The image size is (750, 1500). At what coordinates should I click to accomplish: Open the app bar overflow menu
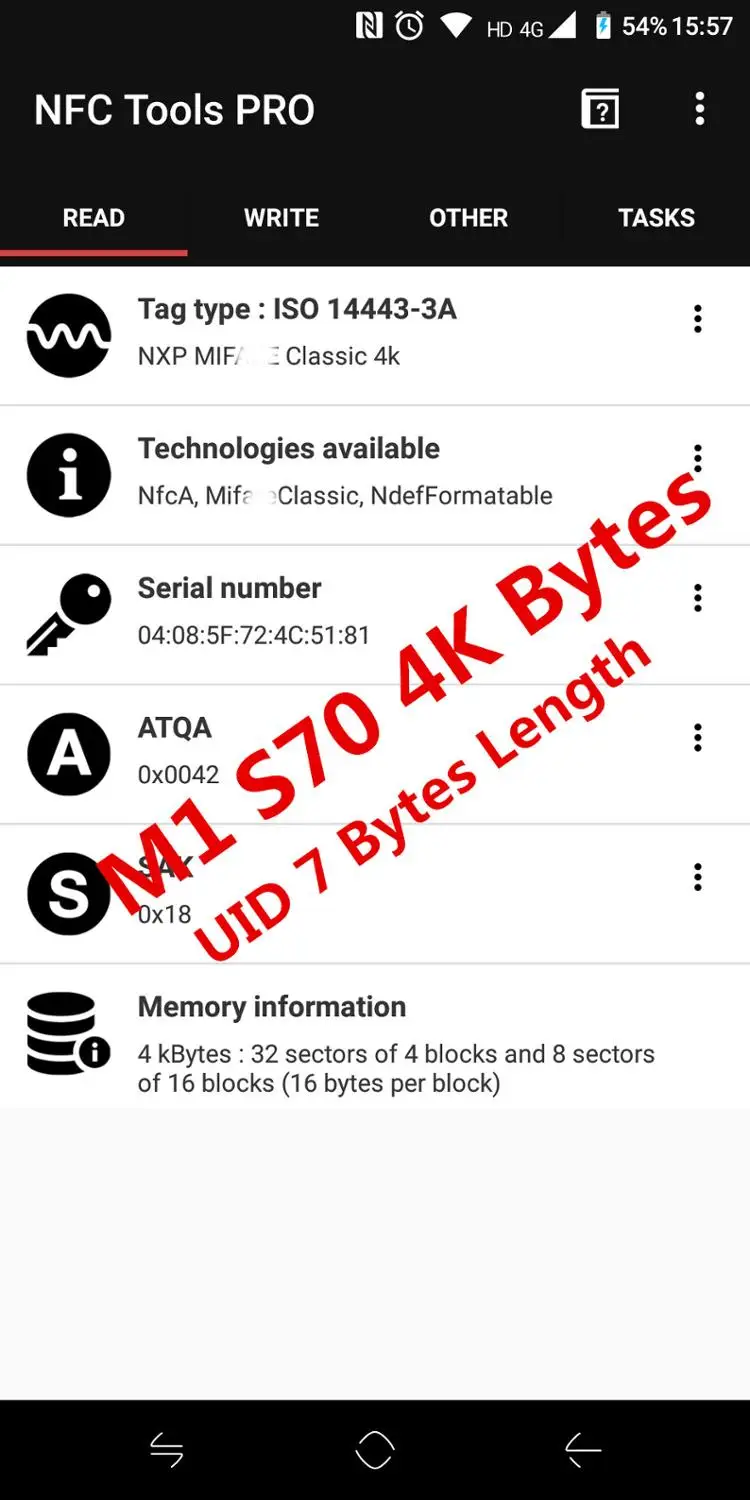click(699, 109)
